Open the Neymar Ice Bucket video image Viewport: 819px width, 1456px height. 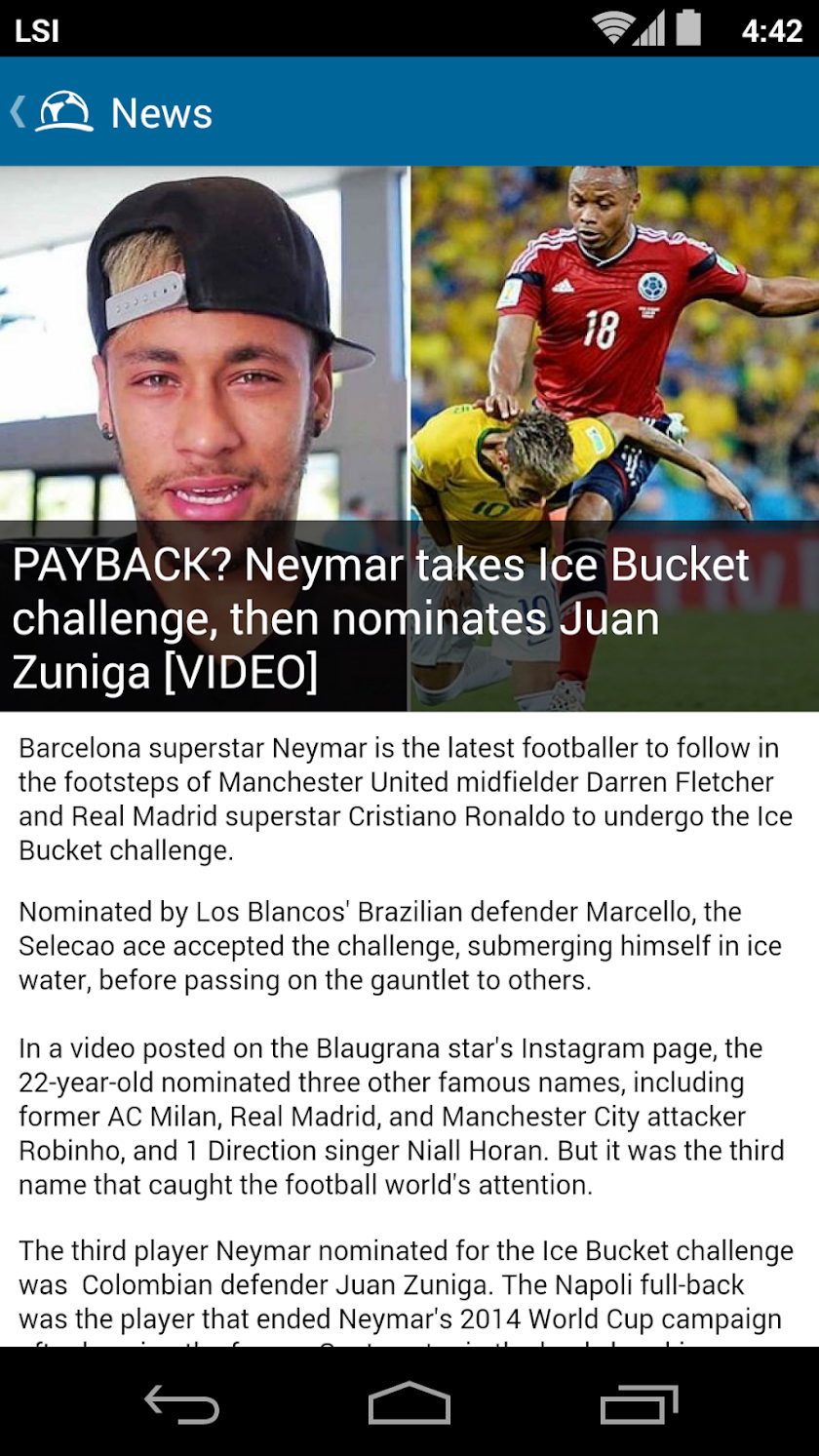(x=409, y=390)
